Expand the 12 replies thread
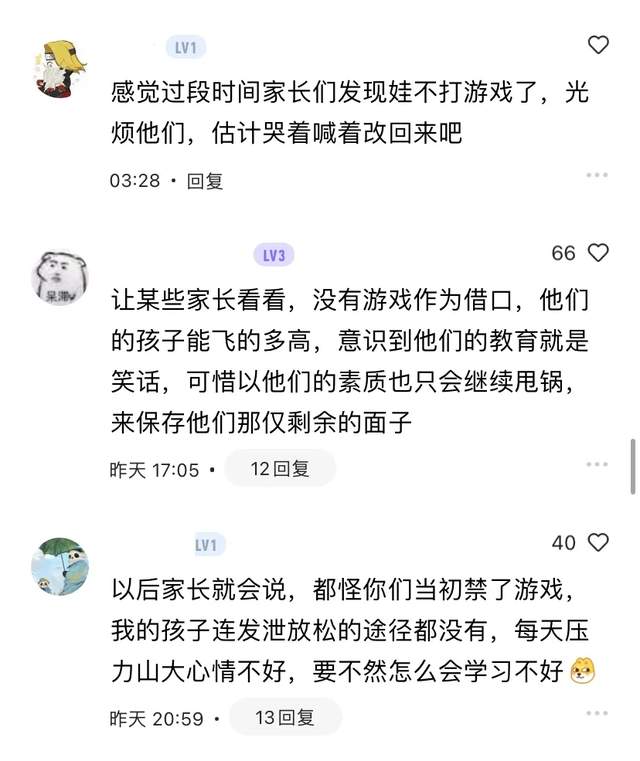The width and height of the screenshot is (640, 761). point(279,468)
